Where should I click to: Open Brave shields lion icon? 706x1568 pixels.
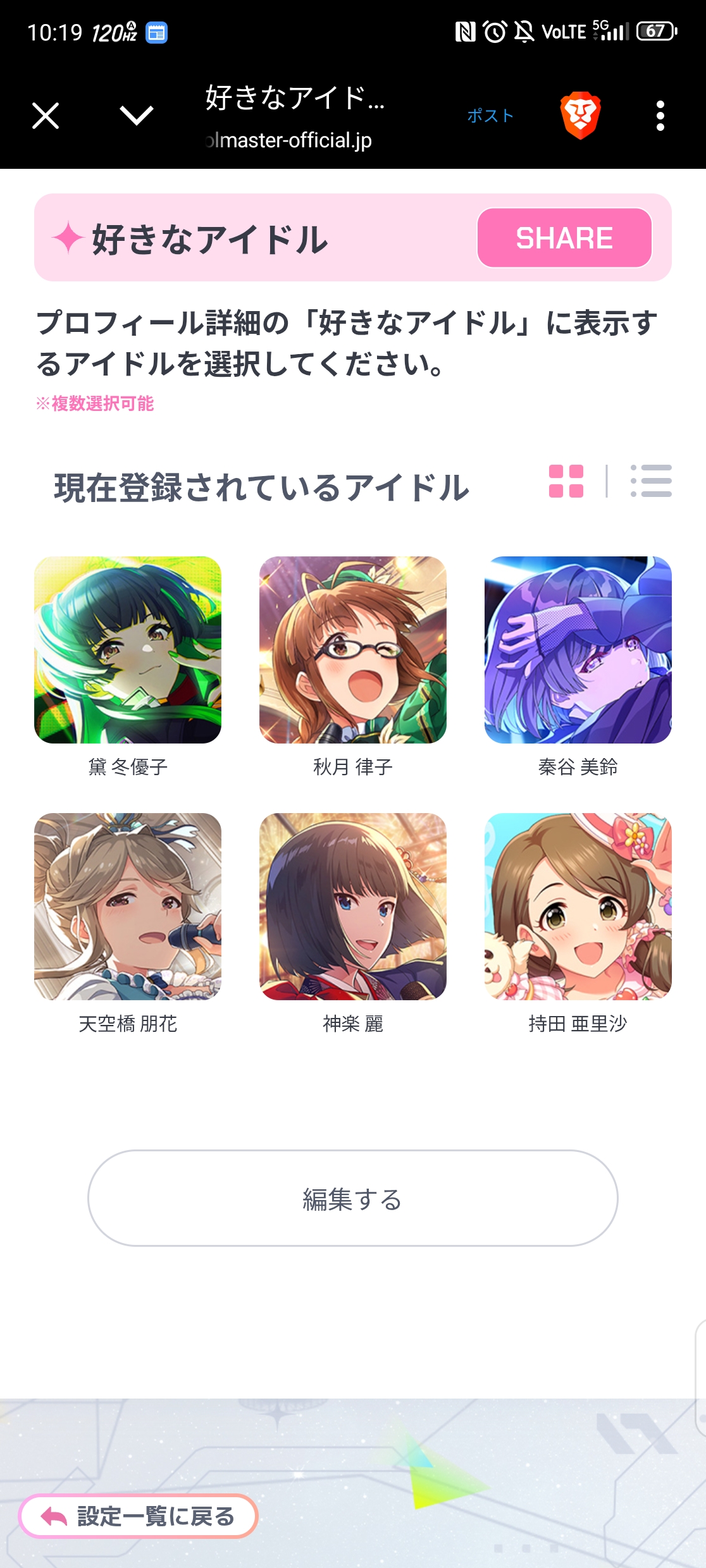[580, 116]
